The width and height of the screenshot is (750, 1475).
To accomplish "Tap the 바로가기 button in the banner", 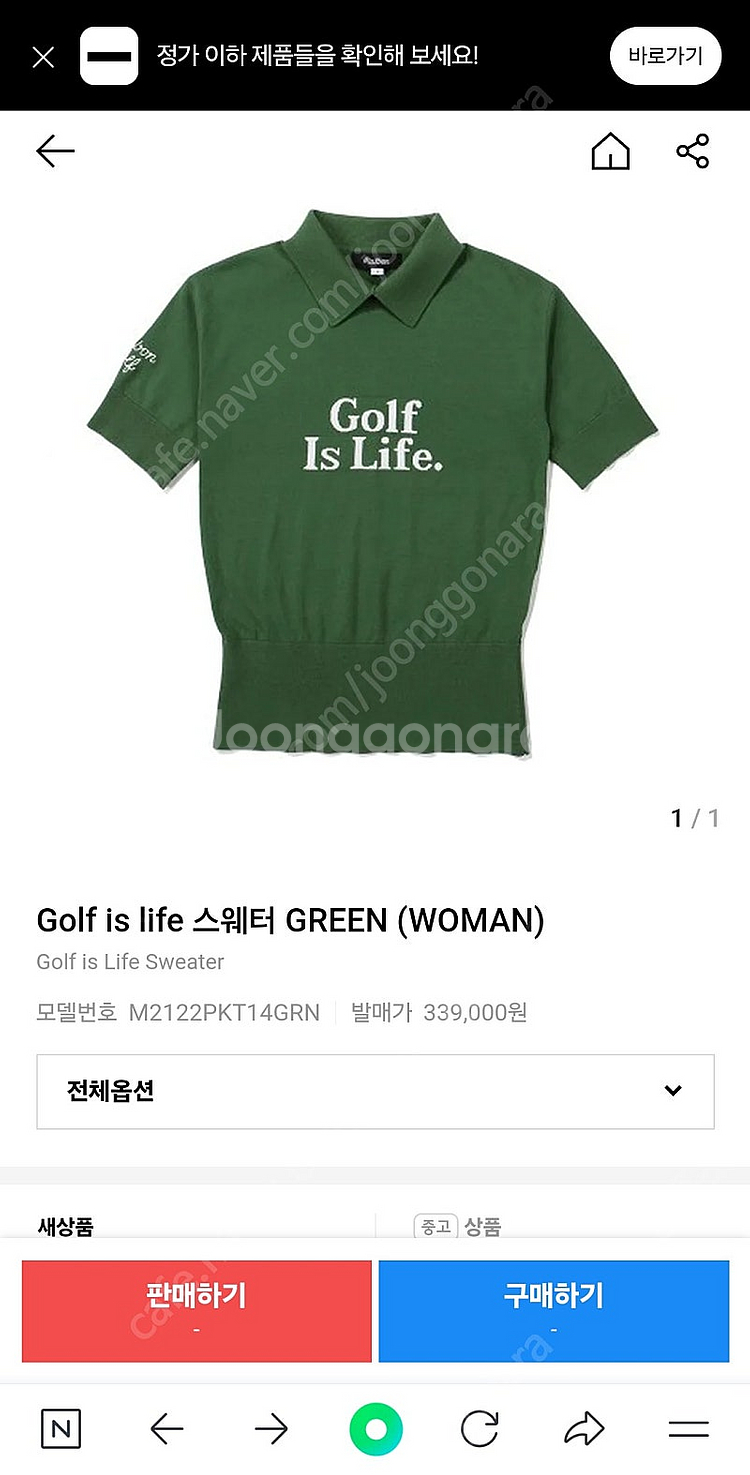I will pos(665,56).
